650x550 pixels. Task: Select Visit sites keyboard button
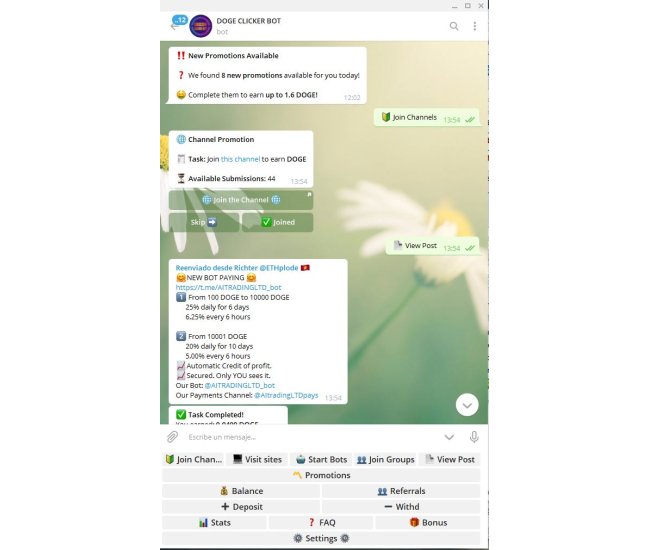pyautogui.click(x=257, y=459)
